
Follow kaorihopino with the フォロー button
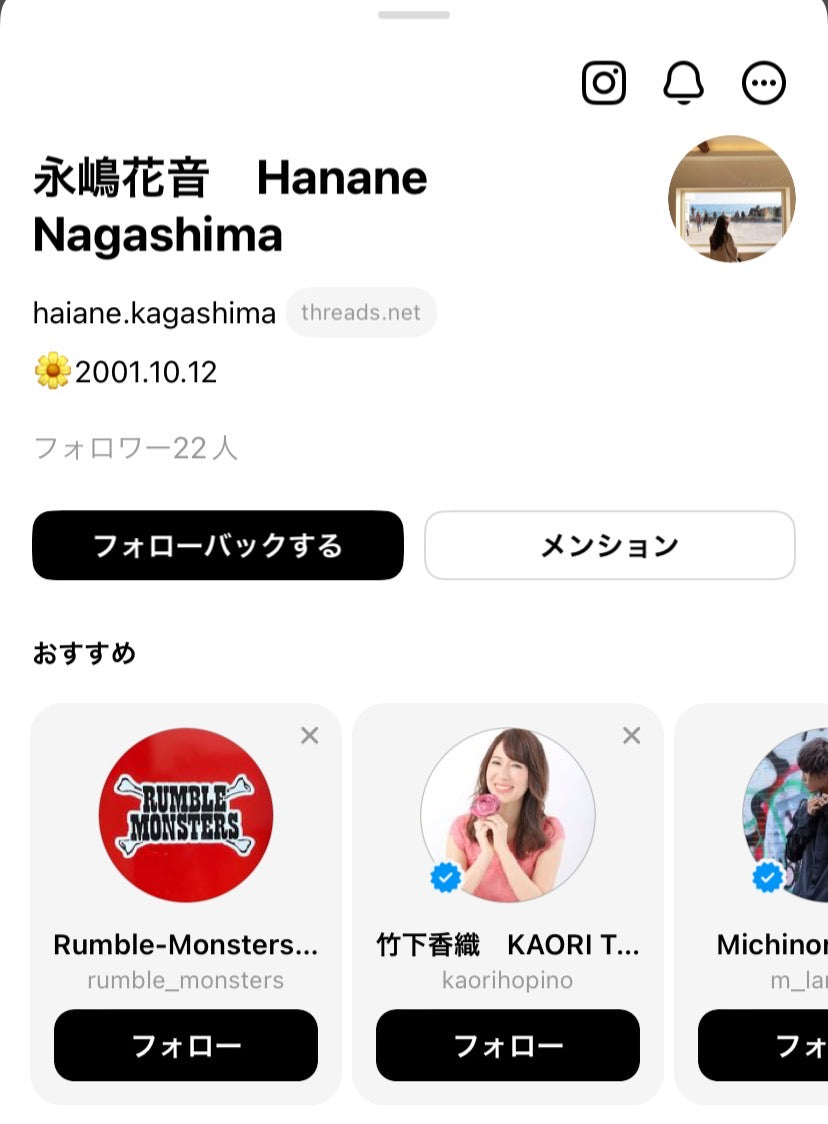(508, 1045)
